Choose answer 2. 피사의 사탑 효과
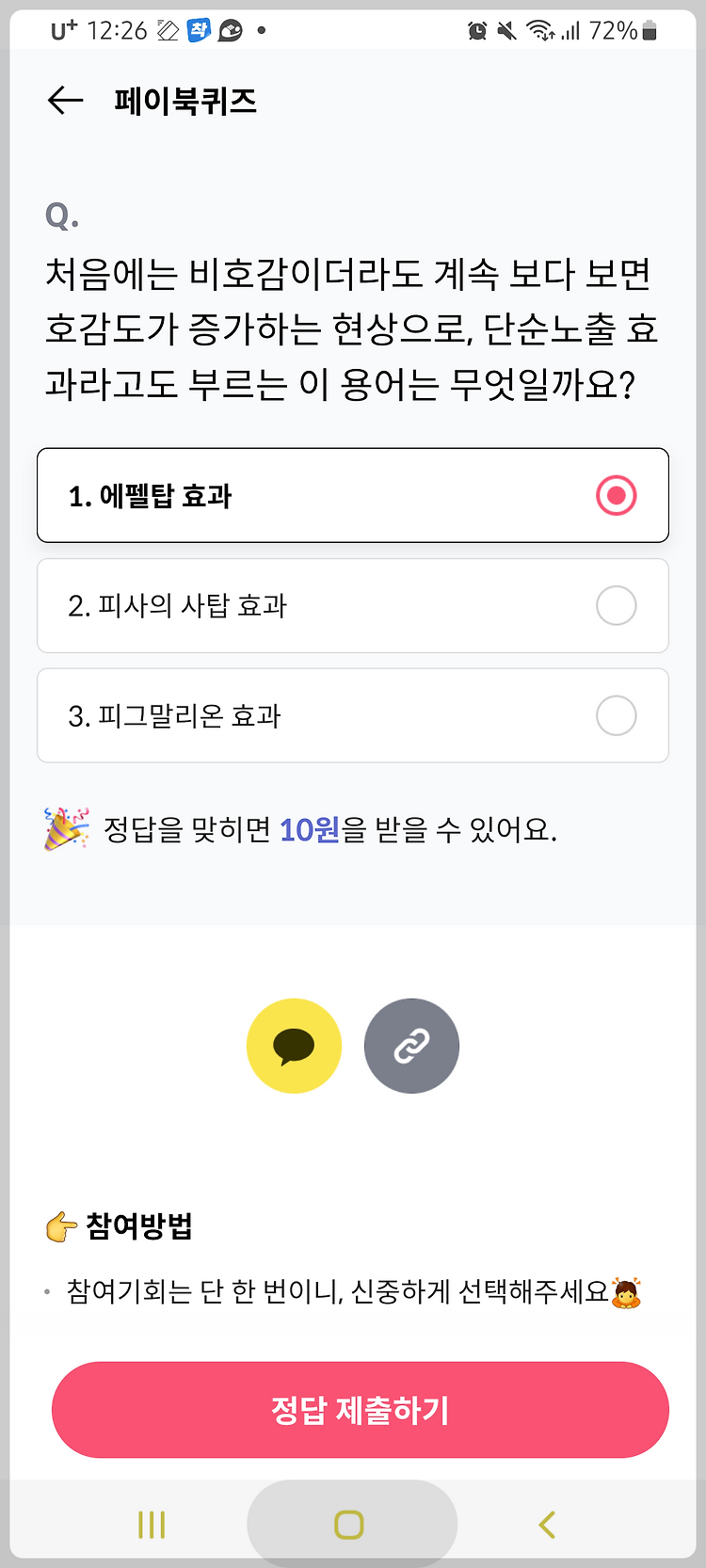Viewport: 706px width, 1568px height. coord(353,605)
